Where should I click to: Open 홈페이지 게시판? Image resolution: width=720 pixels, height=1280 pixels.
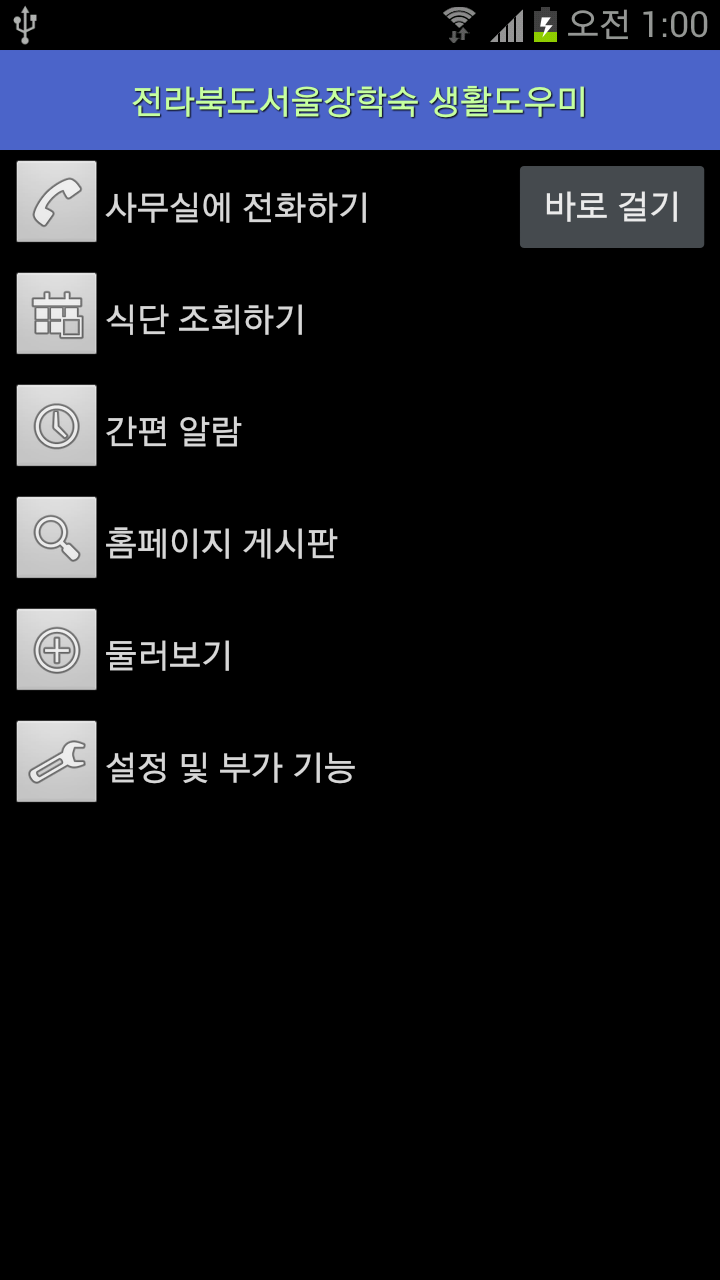coord(221,543)
